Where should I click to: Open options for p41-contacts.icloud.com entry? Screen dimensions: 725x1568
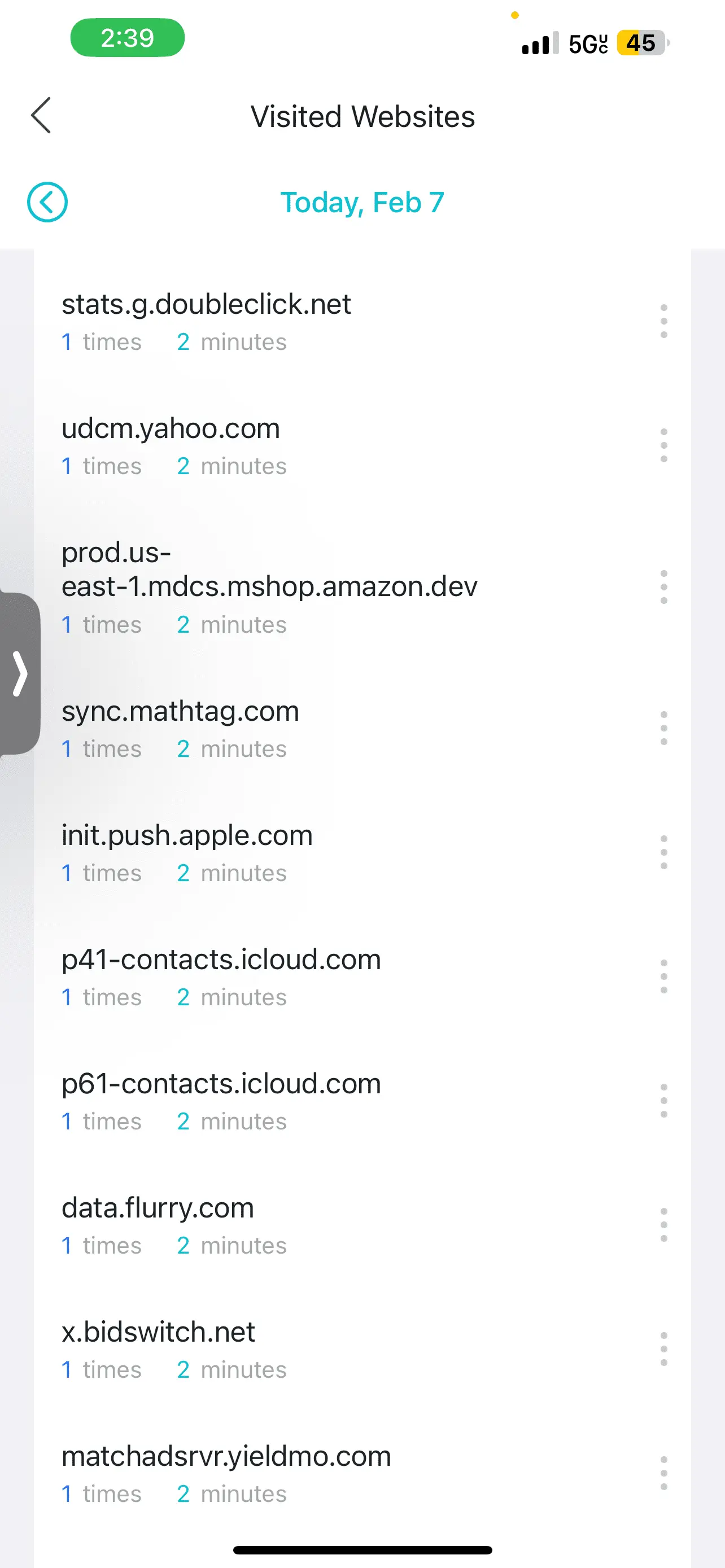pyautogui.click(x=663, y=977)
